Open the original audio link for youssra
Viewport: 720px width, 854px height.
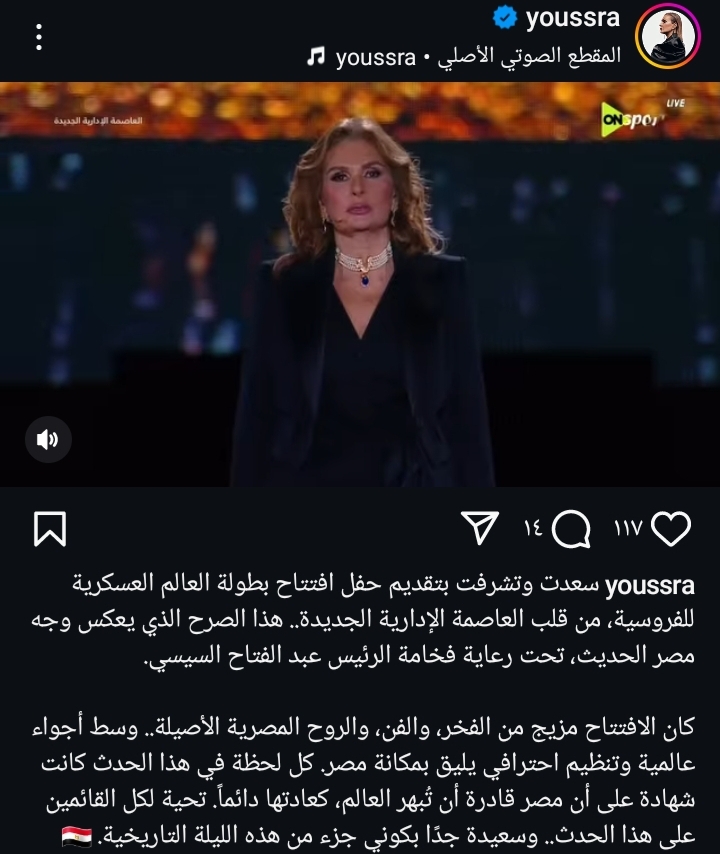coord(465,56)
